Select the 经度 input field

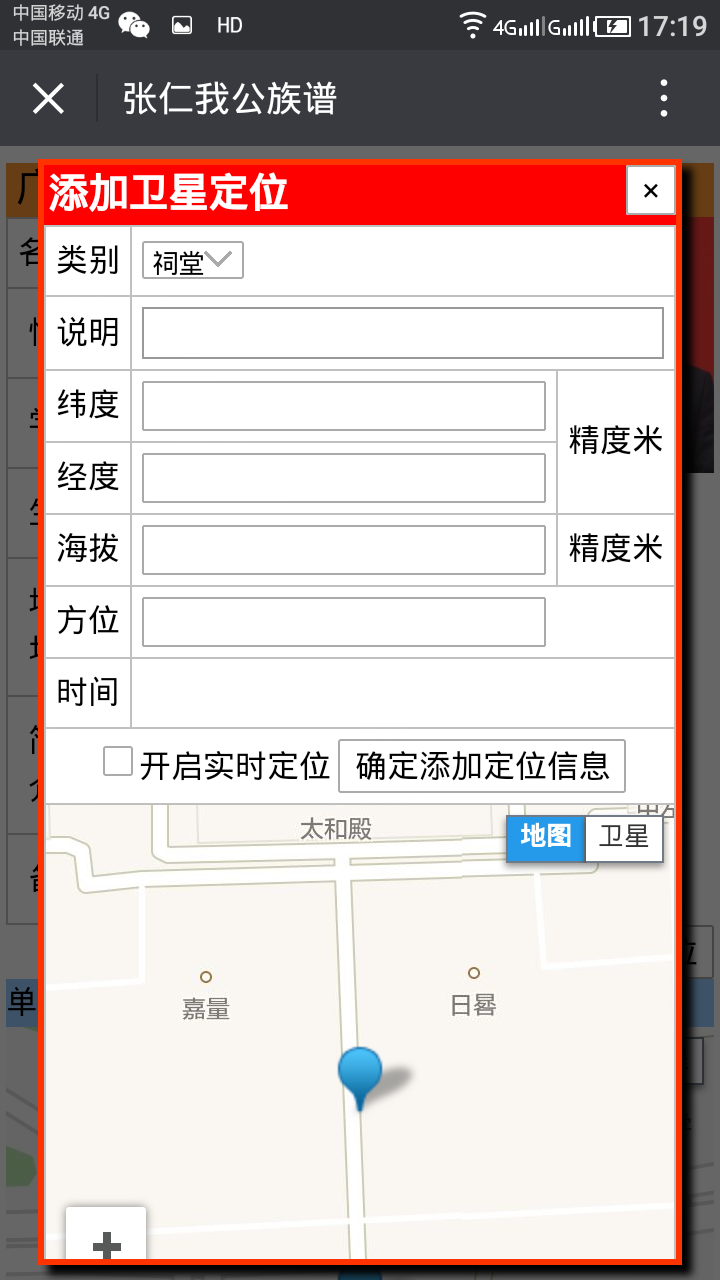tap(343, 478)
